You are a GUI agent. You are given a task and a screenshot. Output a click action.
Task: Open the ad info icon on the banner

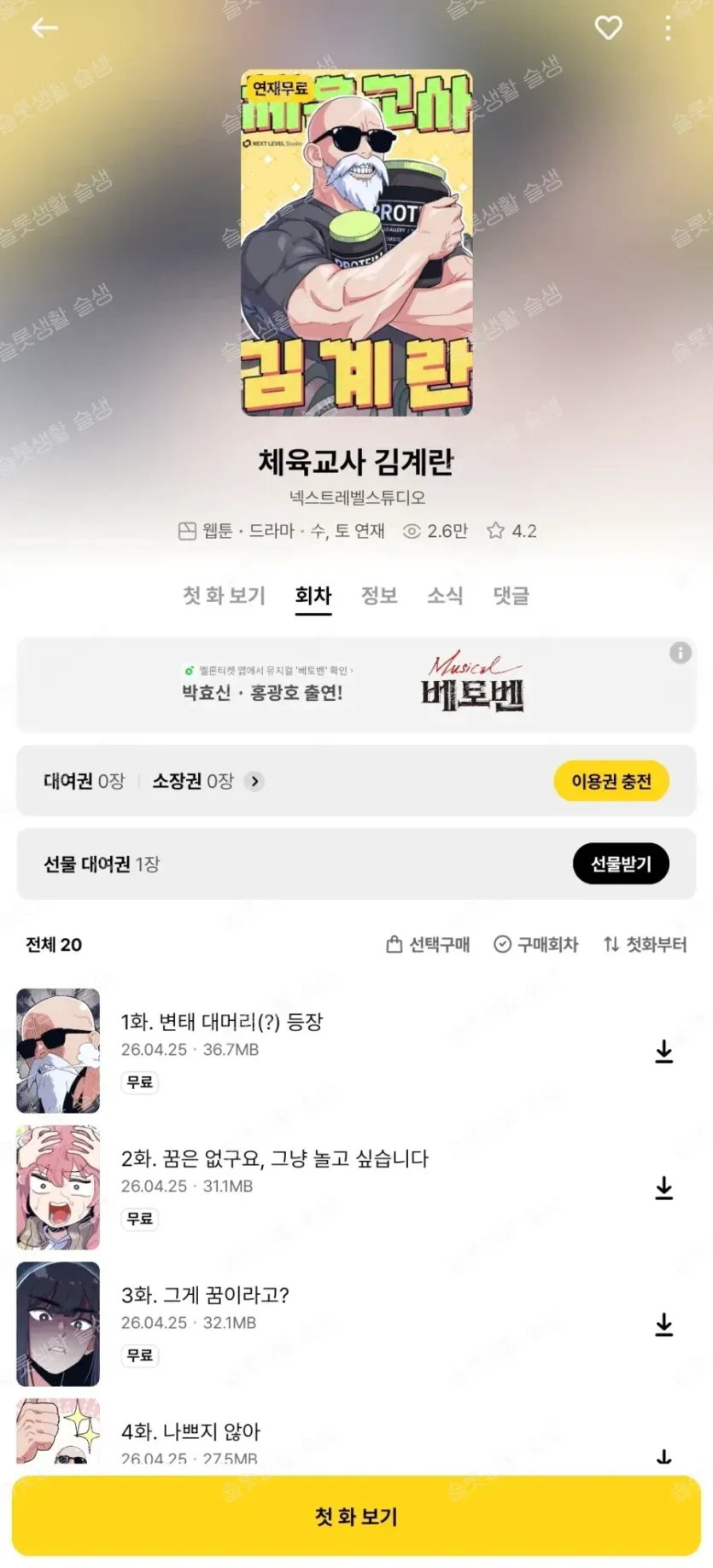[680, 653]
